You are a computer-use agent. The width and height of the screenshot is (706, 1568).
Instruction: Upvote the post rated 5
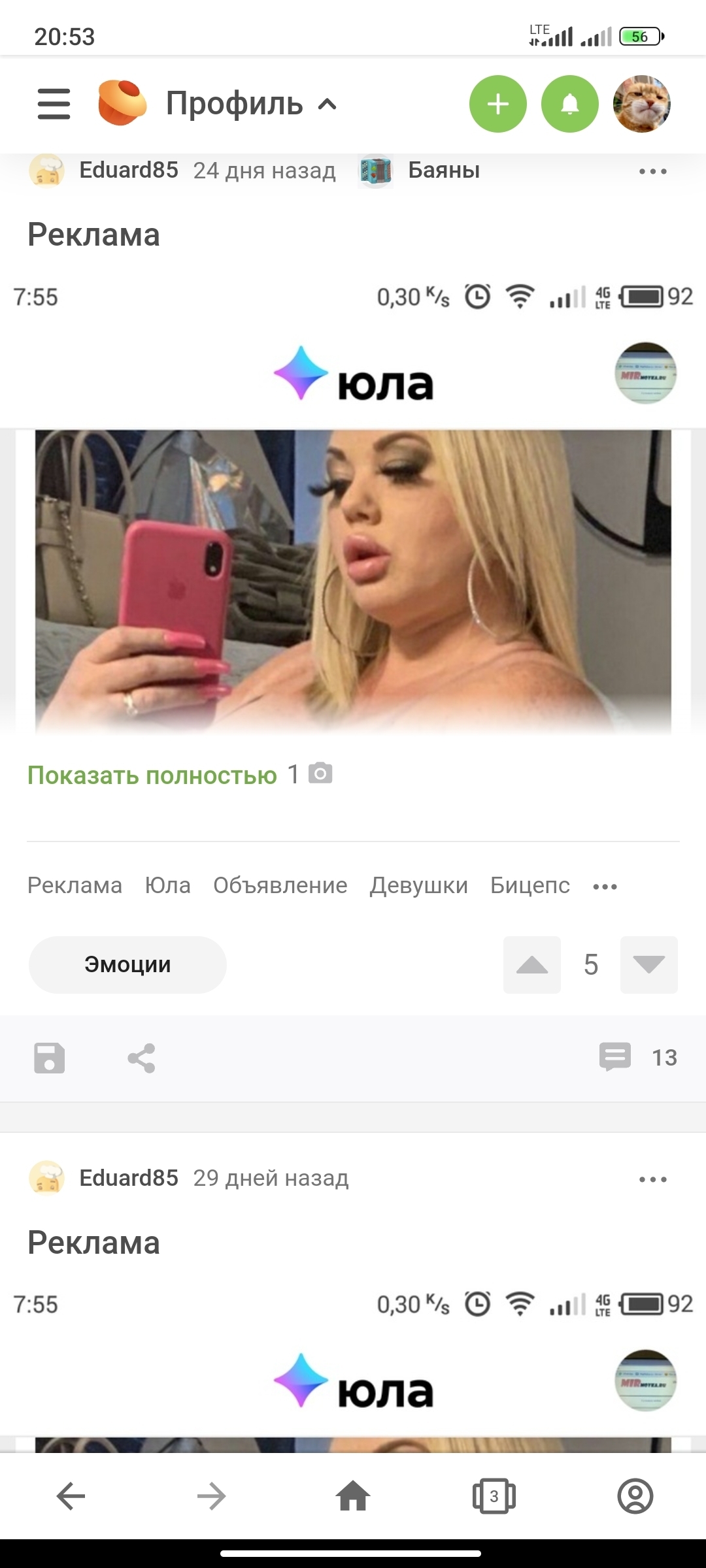tap(531, 964)
